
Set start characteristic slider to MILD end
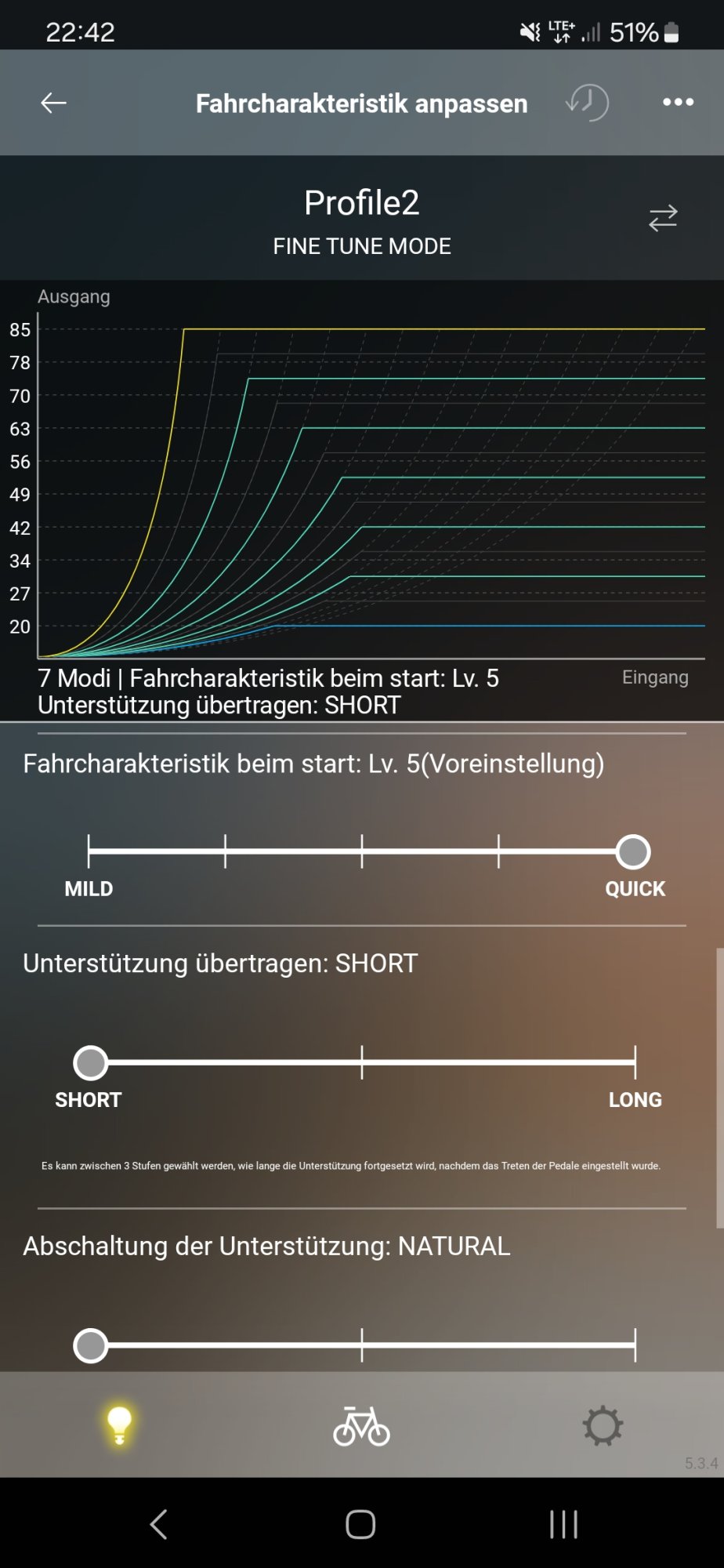tap(89, 851)
